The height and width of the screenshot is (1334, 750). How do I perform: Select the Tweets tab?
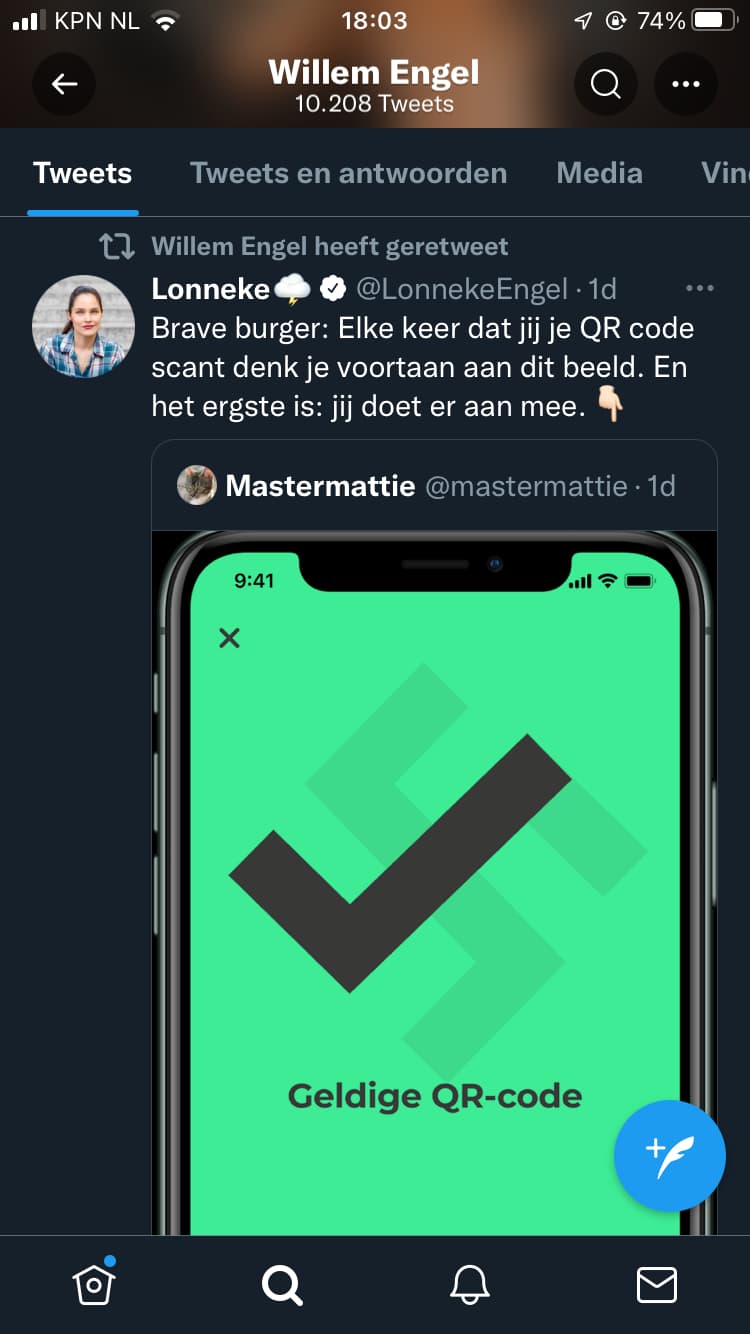[82, 173]
